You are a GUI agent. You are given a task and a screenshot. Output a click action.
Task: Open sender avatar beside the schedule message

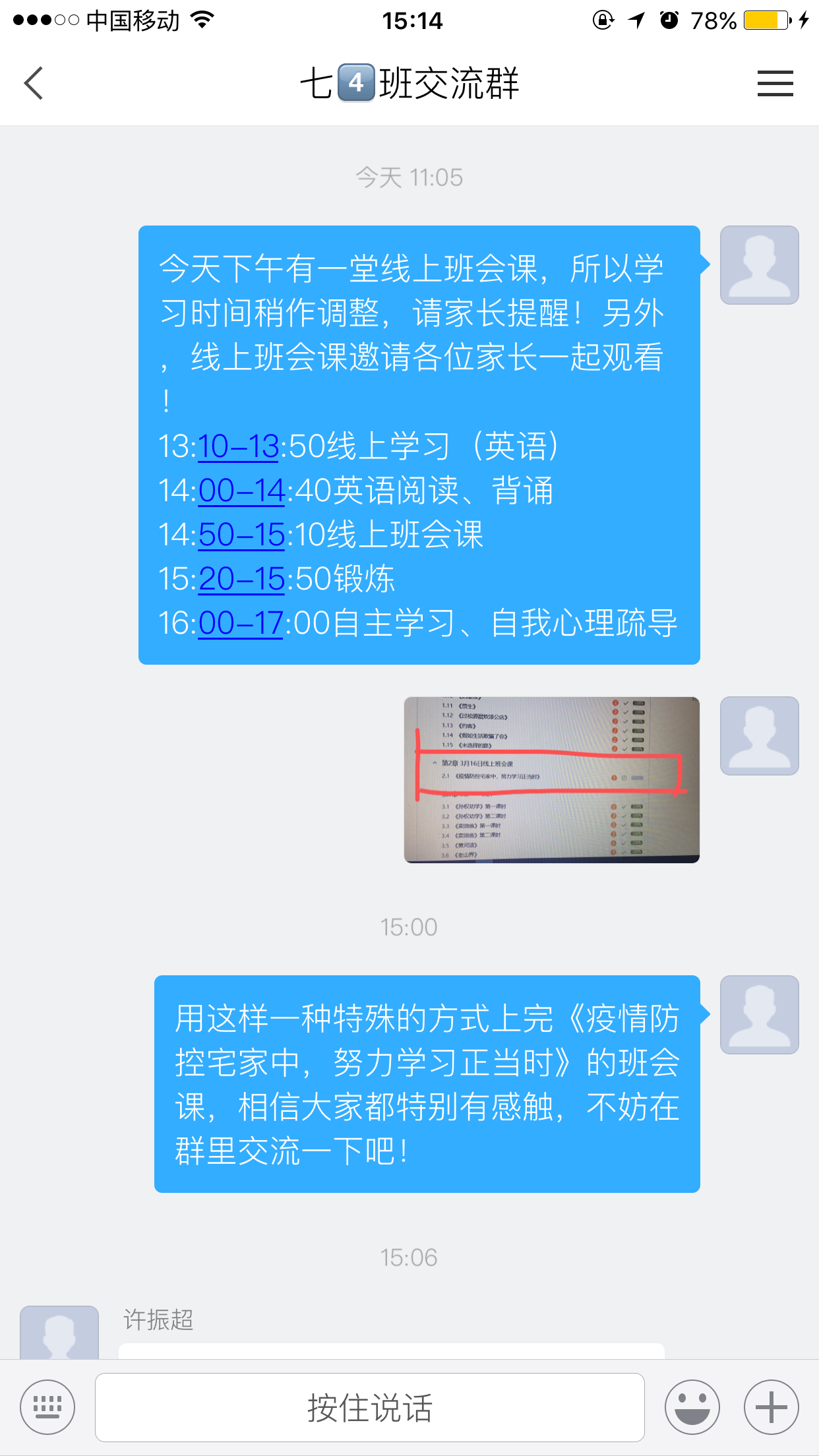[759, 265]
